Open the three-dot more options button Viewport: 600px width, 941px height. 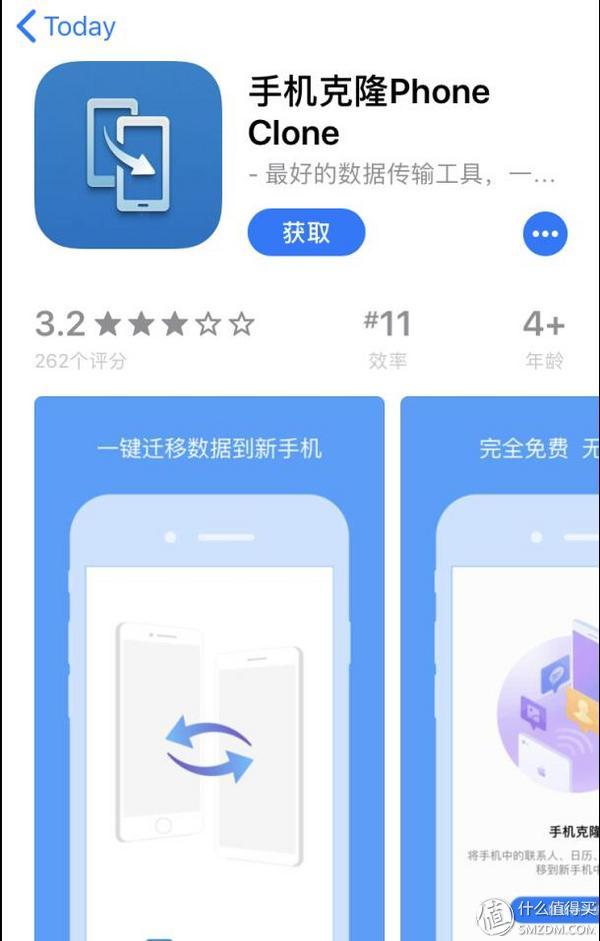[x=545, y=234]
